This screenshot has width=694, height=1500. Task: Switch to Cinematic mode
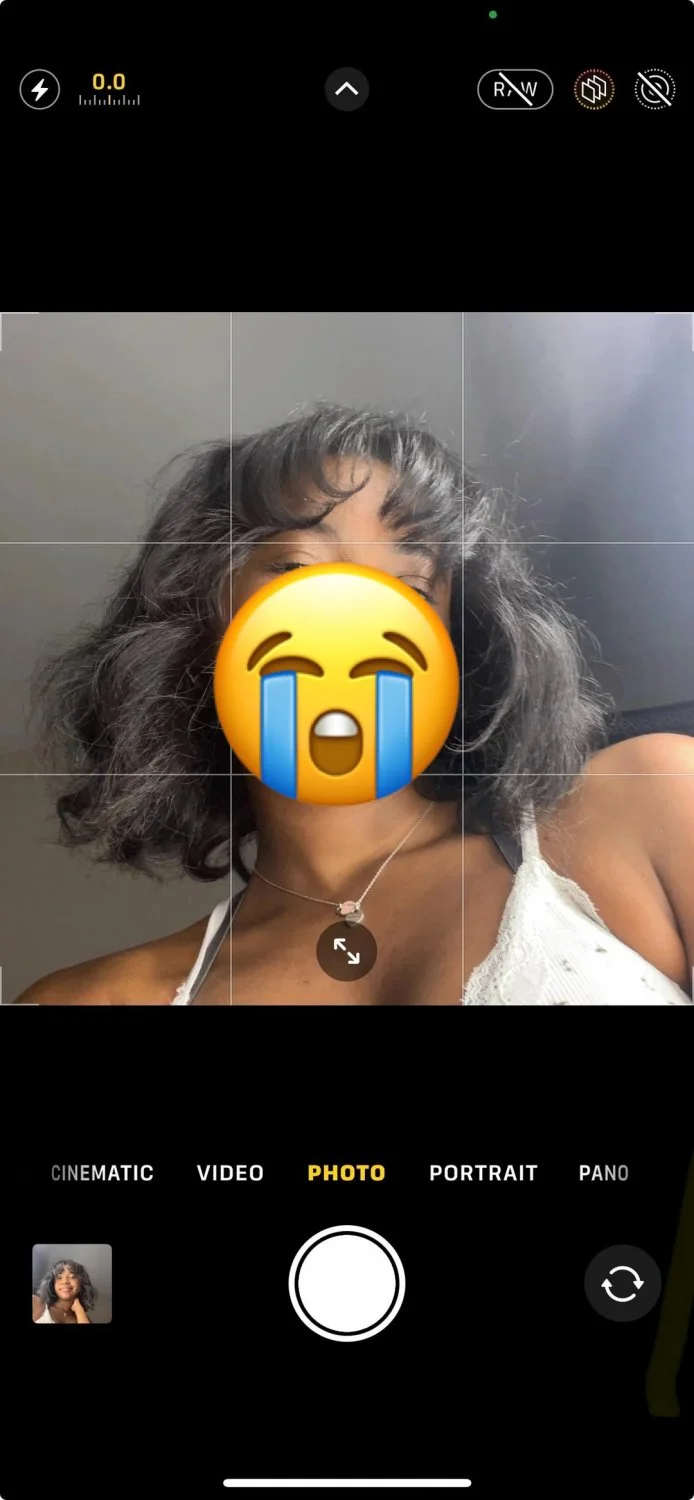click(102, 1173)
